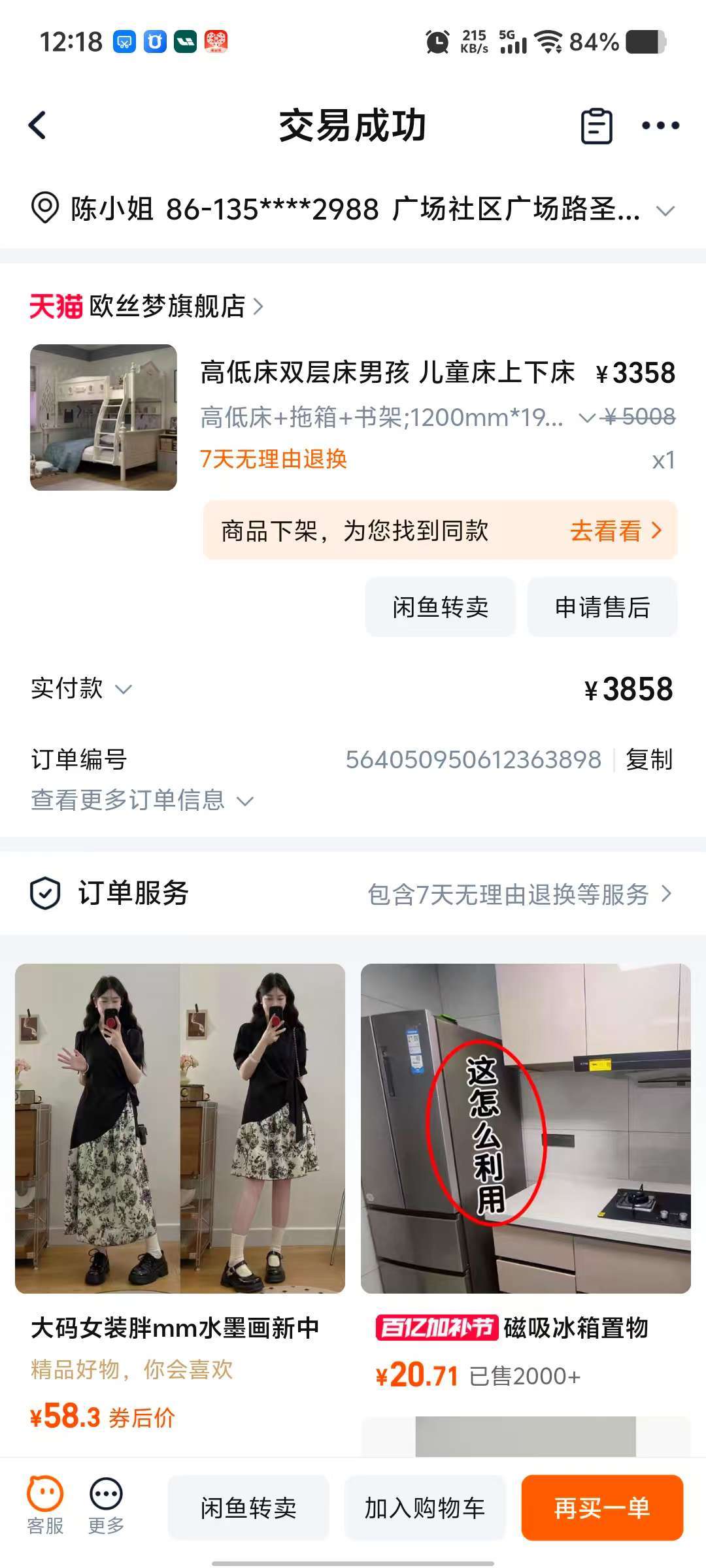Expand the delivery address for 陈小姐

coord(665,210)
